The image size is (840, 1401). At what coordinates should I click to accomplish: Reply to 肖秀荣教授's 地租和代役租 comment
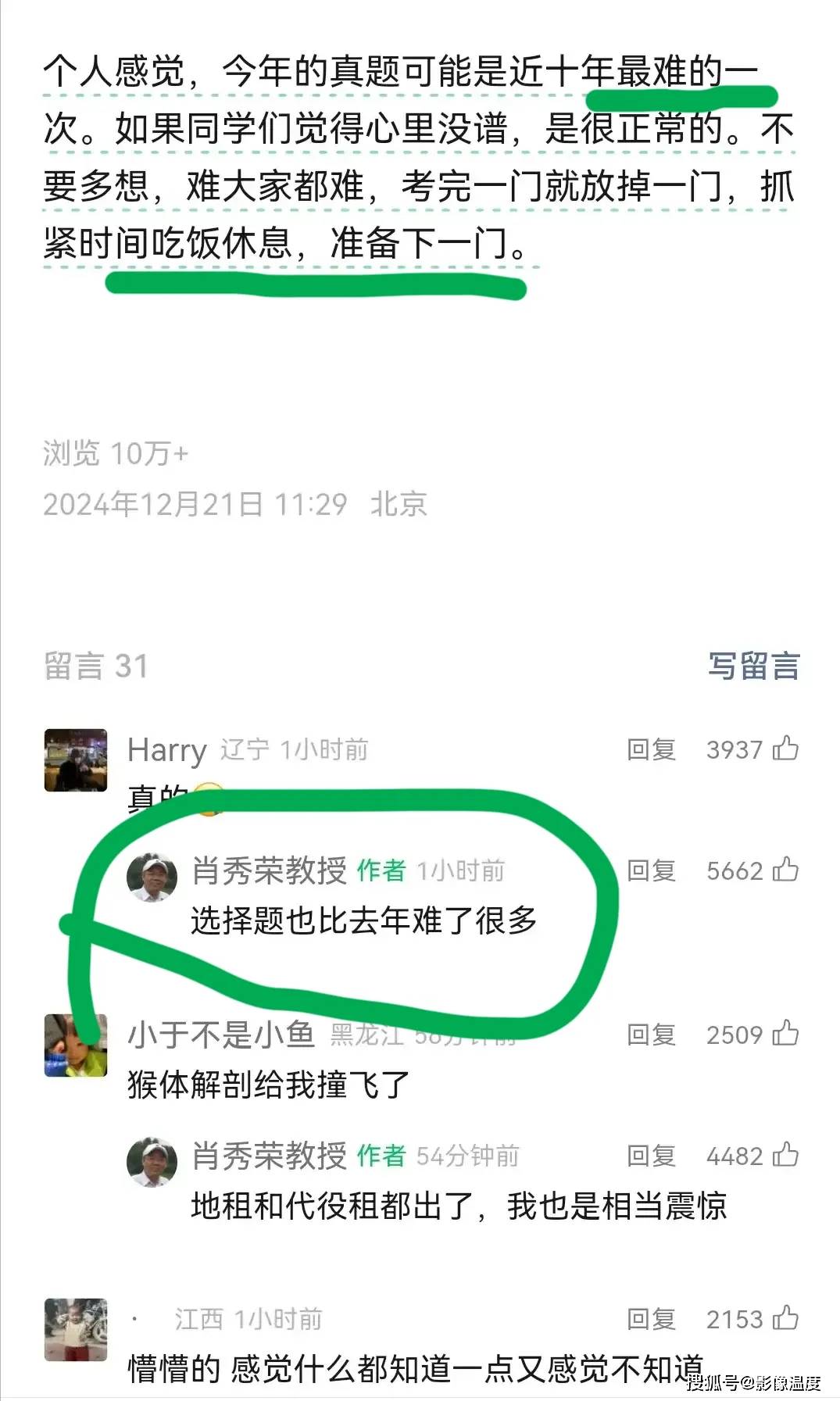point(651,1156)
